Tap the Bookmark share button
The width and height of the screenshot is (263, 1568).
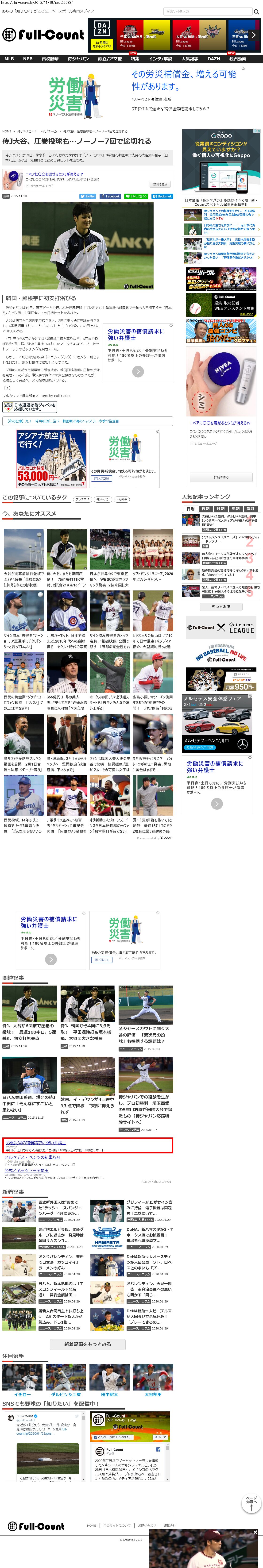[x=162, y=196]
